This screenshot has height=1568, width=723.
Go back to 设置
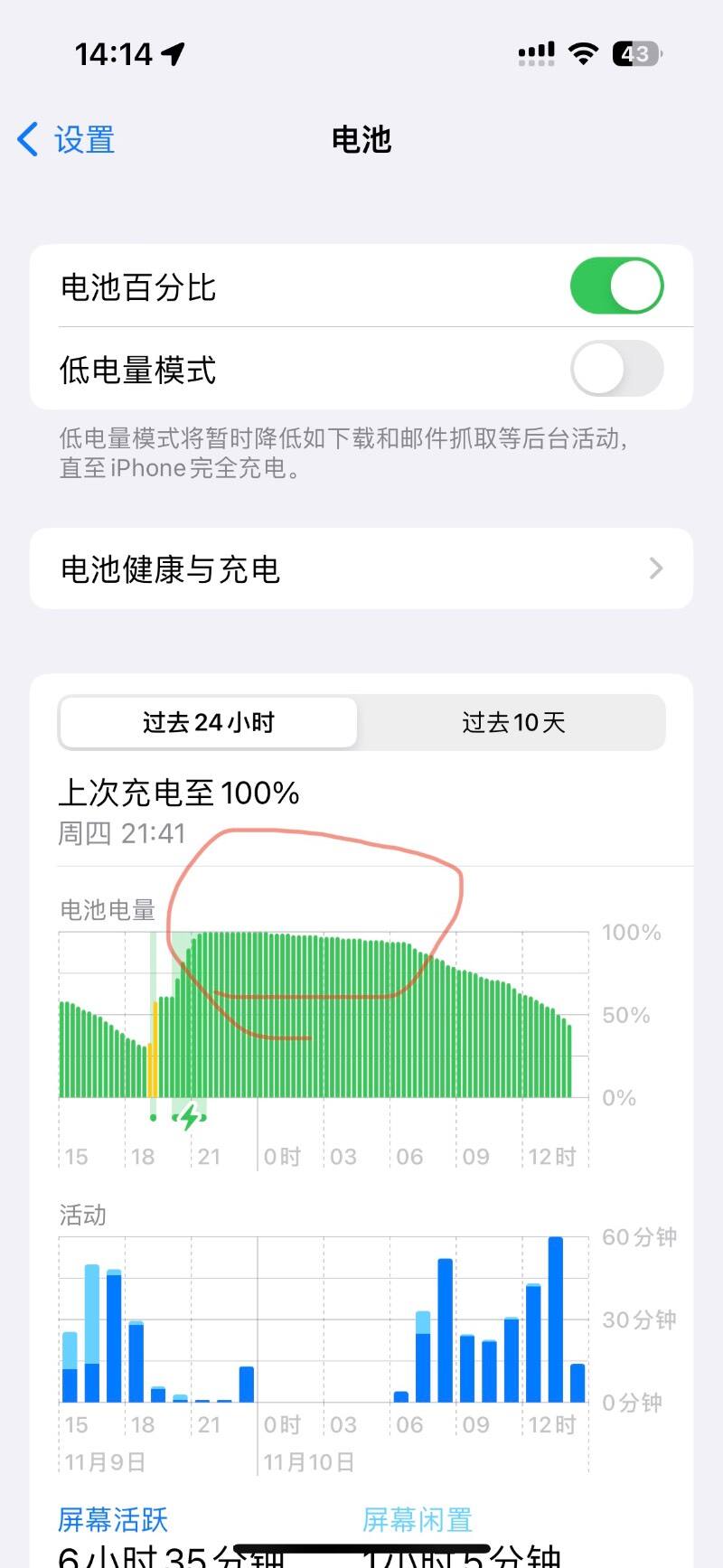[x=67, y=140]
